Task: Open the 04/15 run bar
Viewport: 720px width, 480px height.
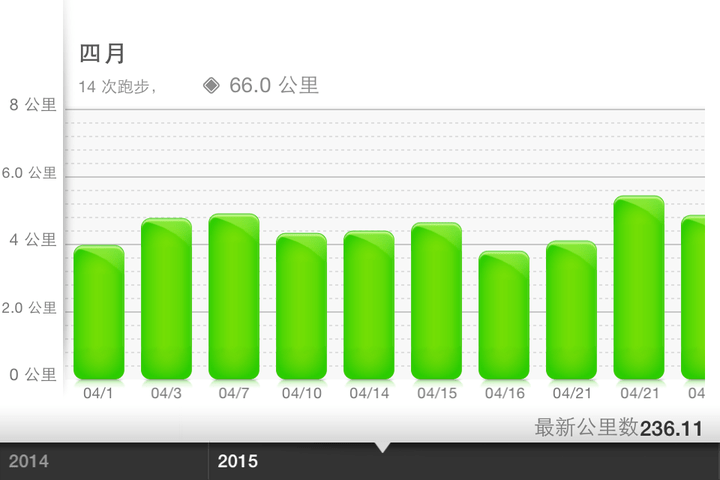Action: [x=436, y=301]
